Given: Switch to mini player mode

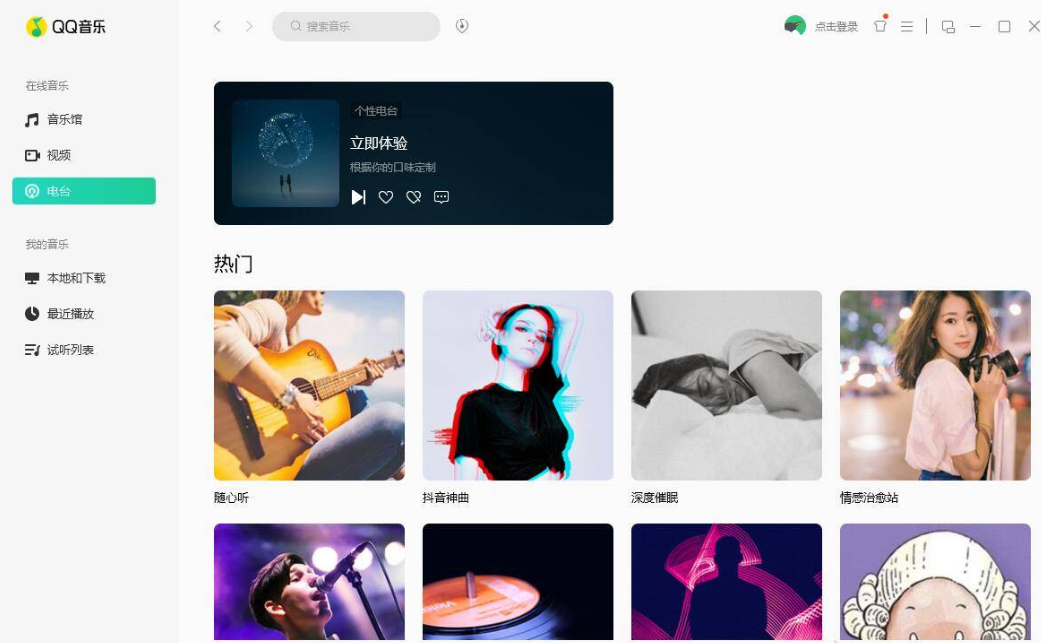Looking at the screenshot, I should (948, 27).
